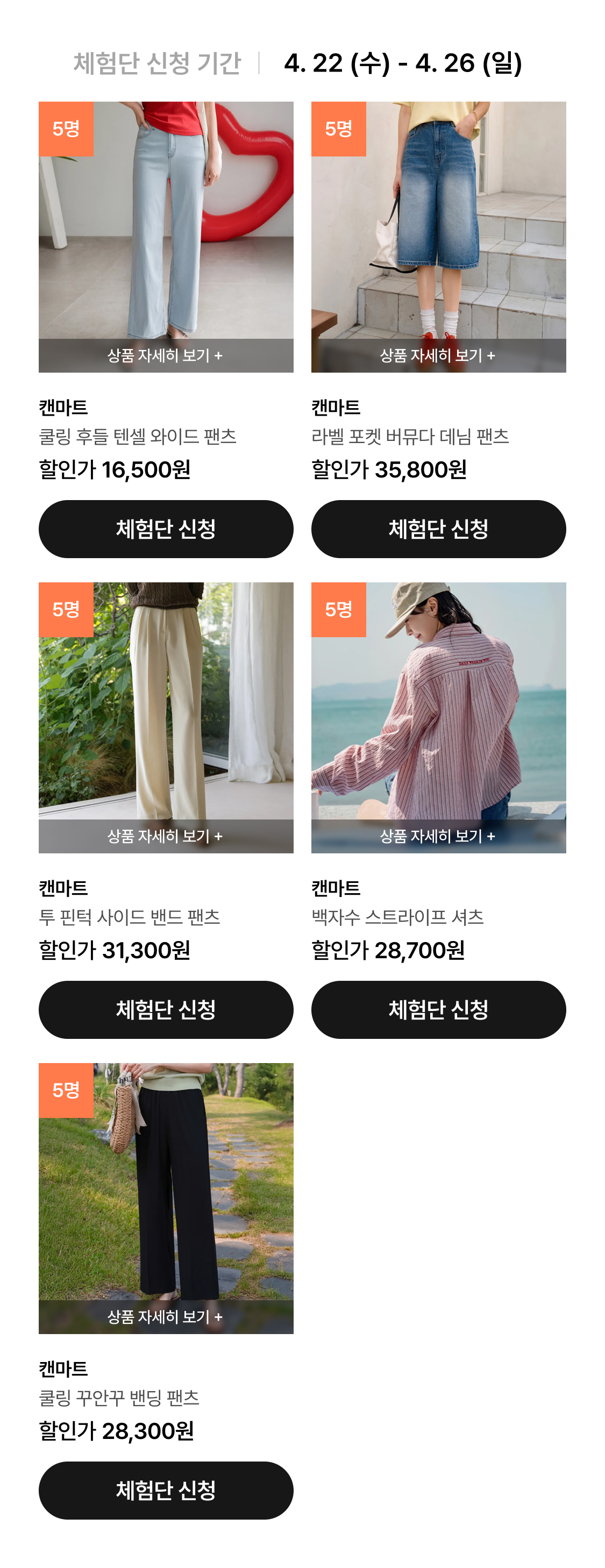View details of 라벨 포켓 버뮤다 데님 팬츠
The height and width of the screenshot is (1568, 605).
pyautogui.click(x=438, y=355)
